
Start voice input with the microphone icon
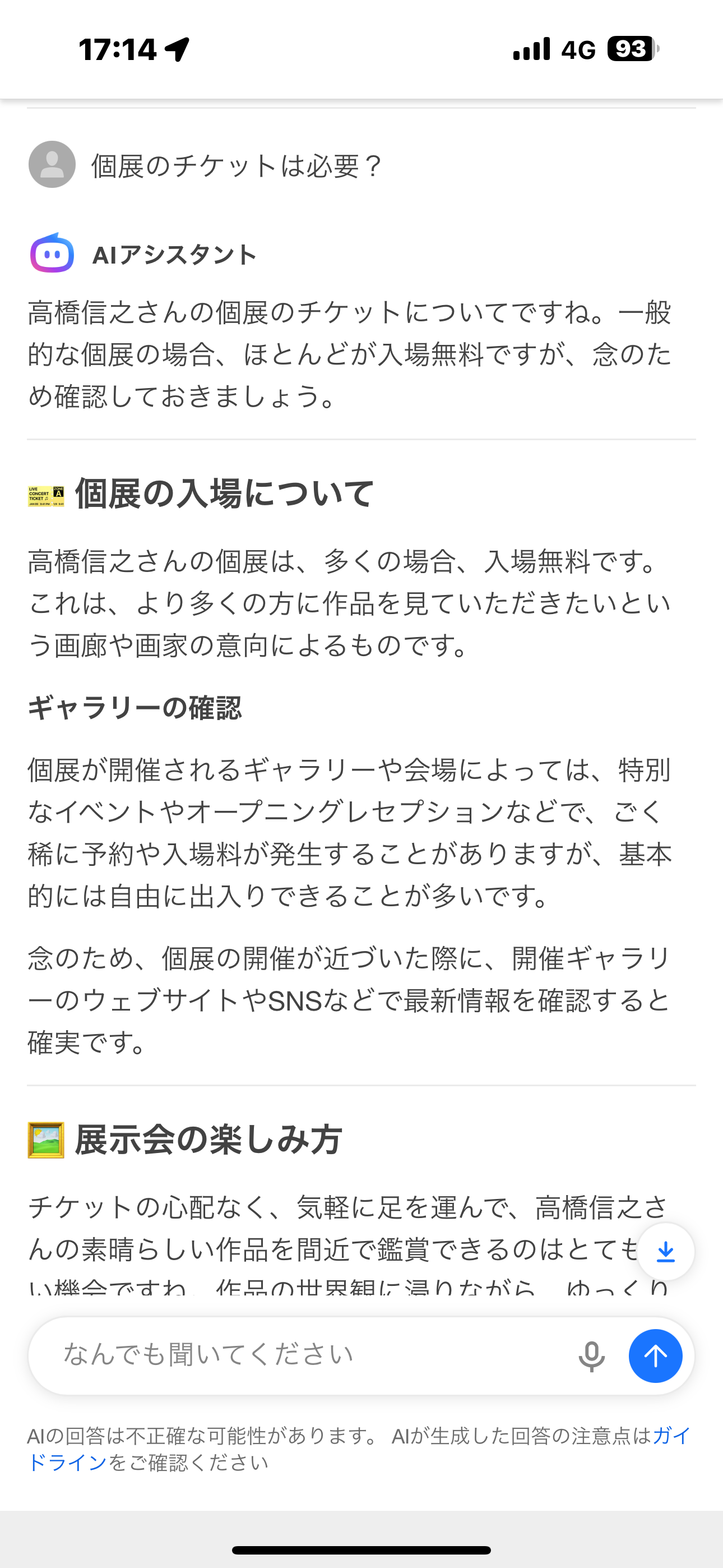point(591,1356)
